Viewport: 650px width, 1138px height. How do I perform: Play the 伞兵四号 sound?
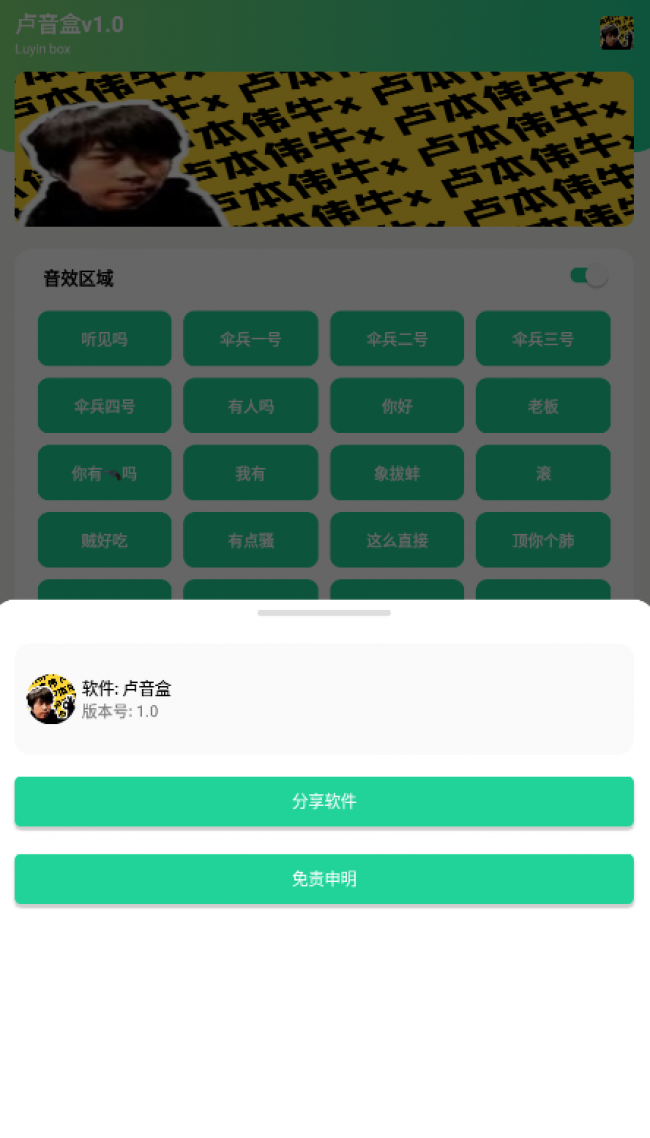click(x=104, y=406)
